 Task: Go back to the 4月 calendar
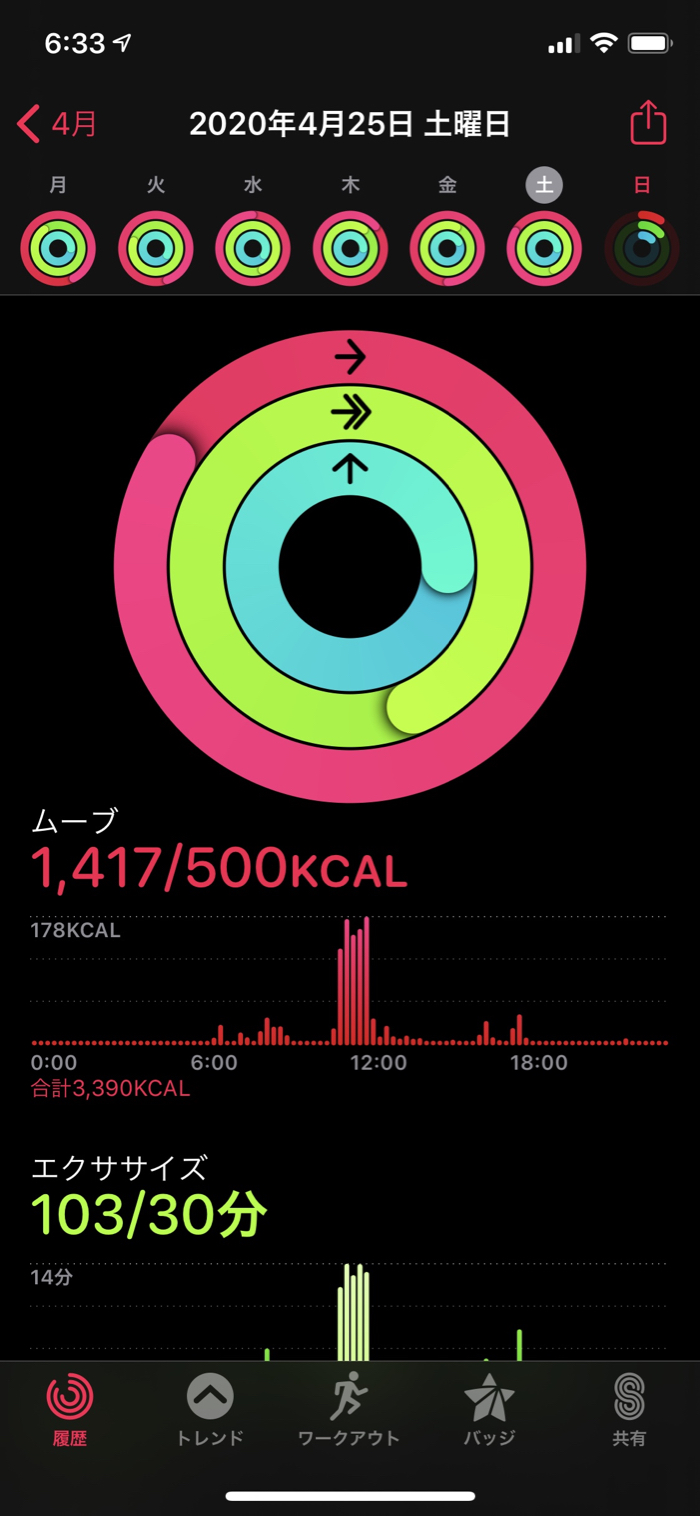tap(58, 125)
